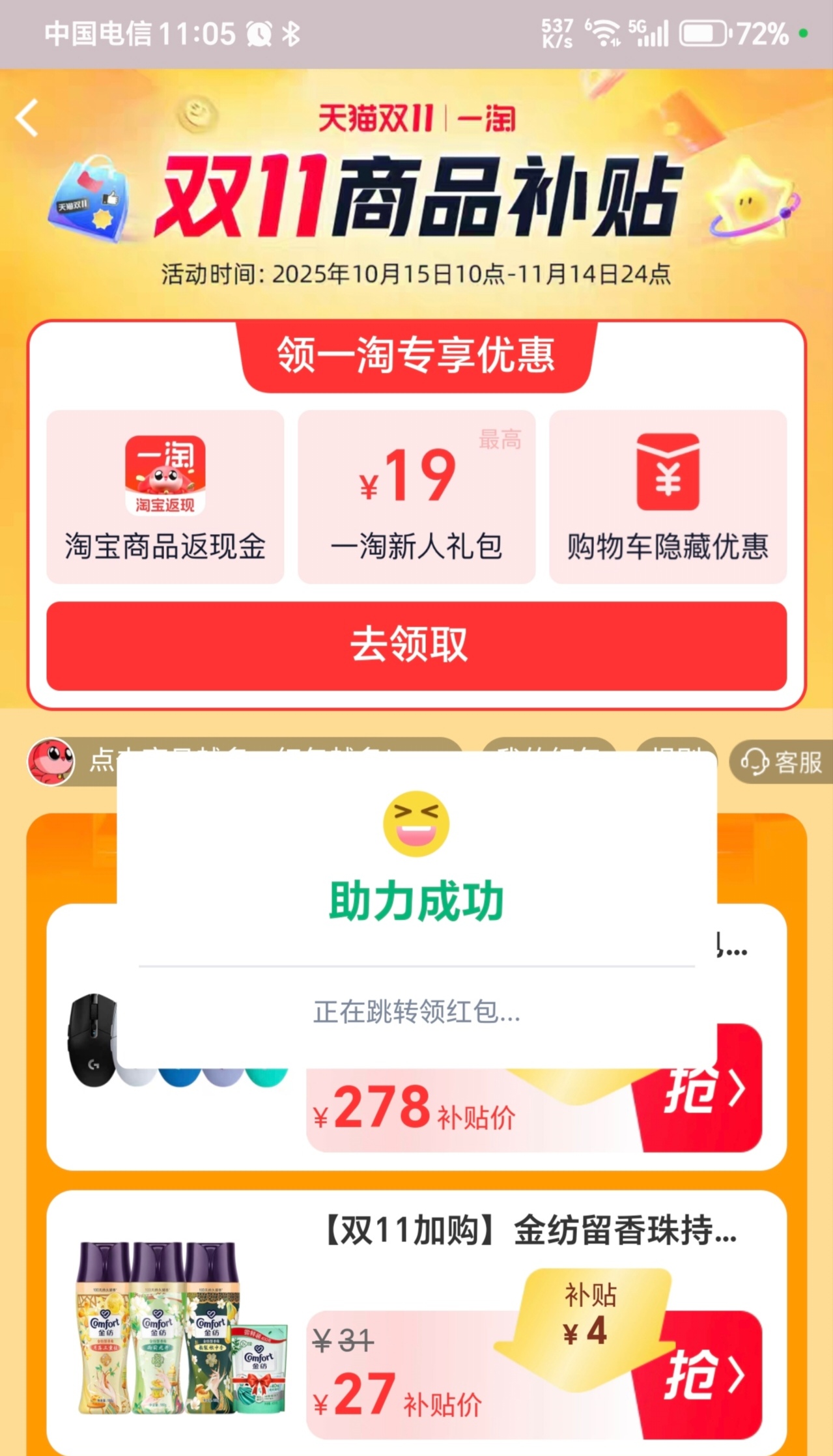Open the 金纺留香珠 product card
The image size is (833, 1456).
(528, 1231)
